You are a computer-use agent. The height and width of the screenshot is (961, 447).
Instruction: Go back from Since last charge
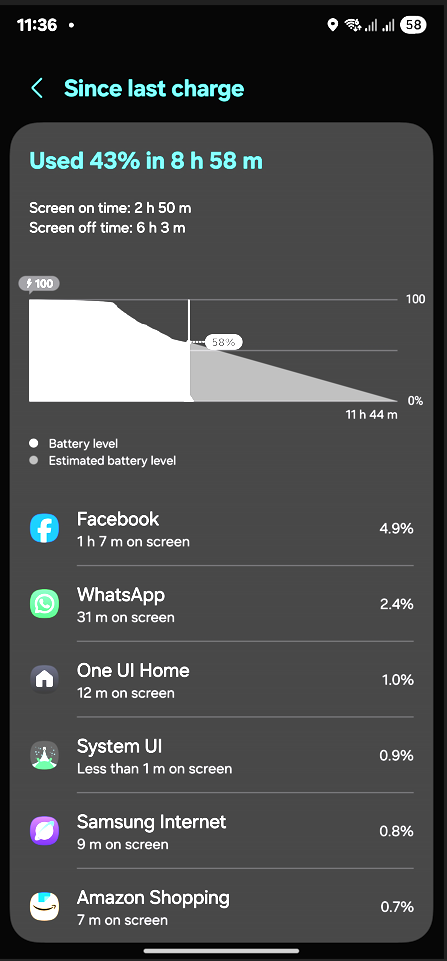(x=37, y=88)
